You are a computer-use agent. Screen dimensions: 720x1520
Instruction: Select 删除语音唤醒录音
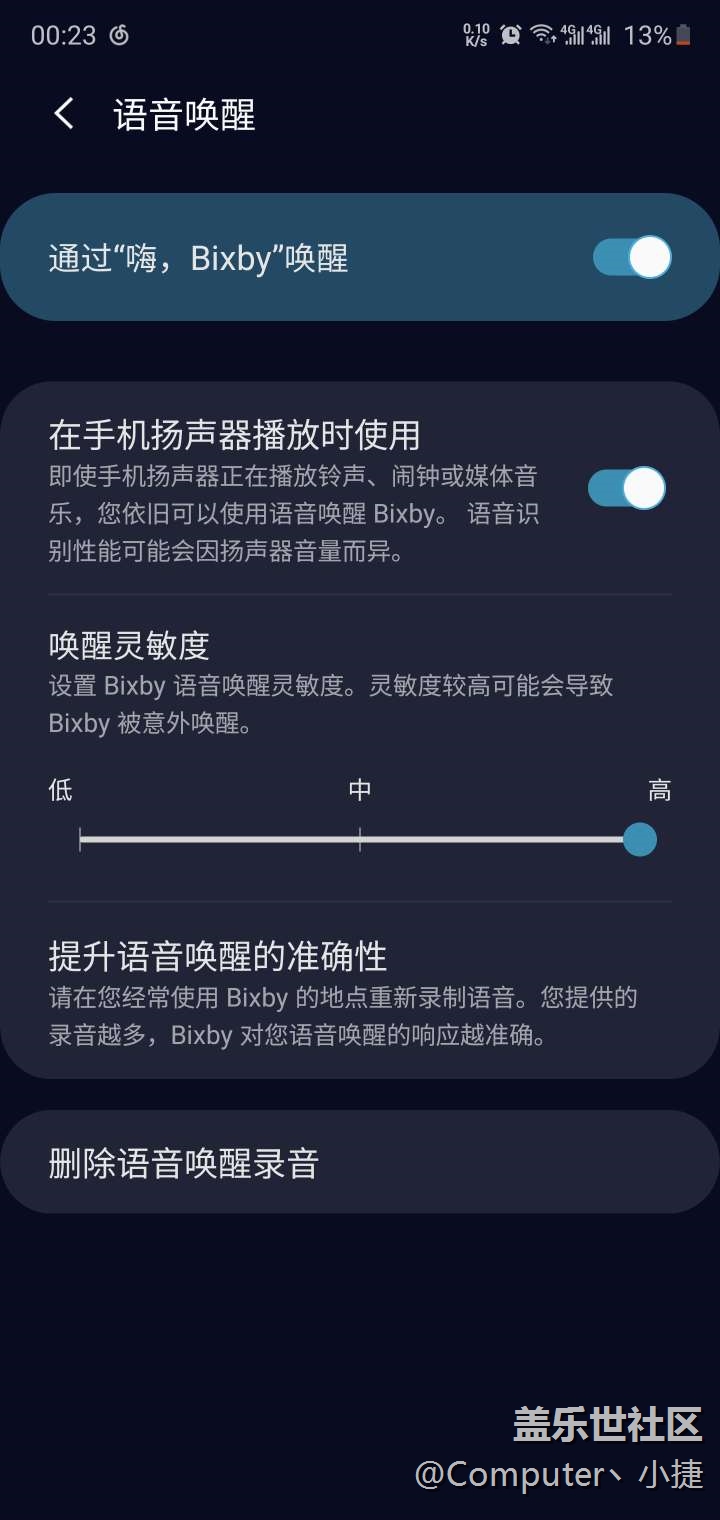(x=360, y=1163)
